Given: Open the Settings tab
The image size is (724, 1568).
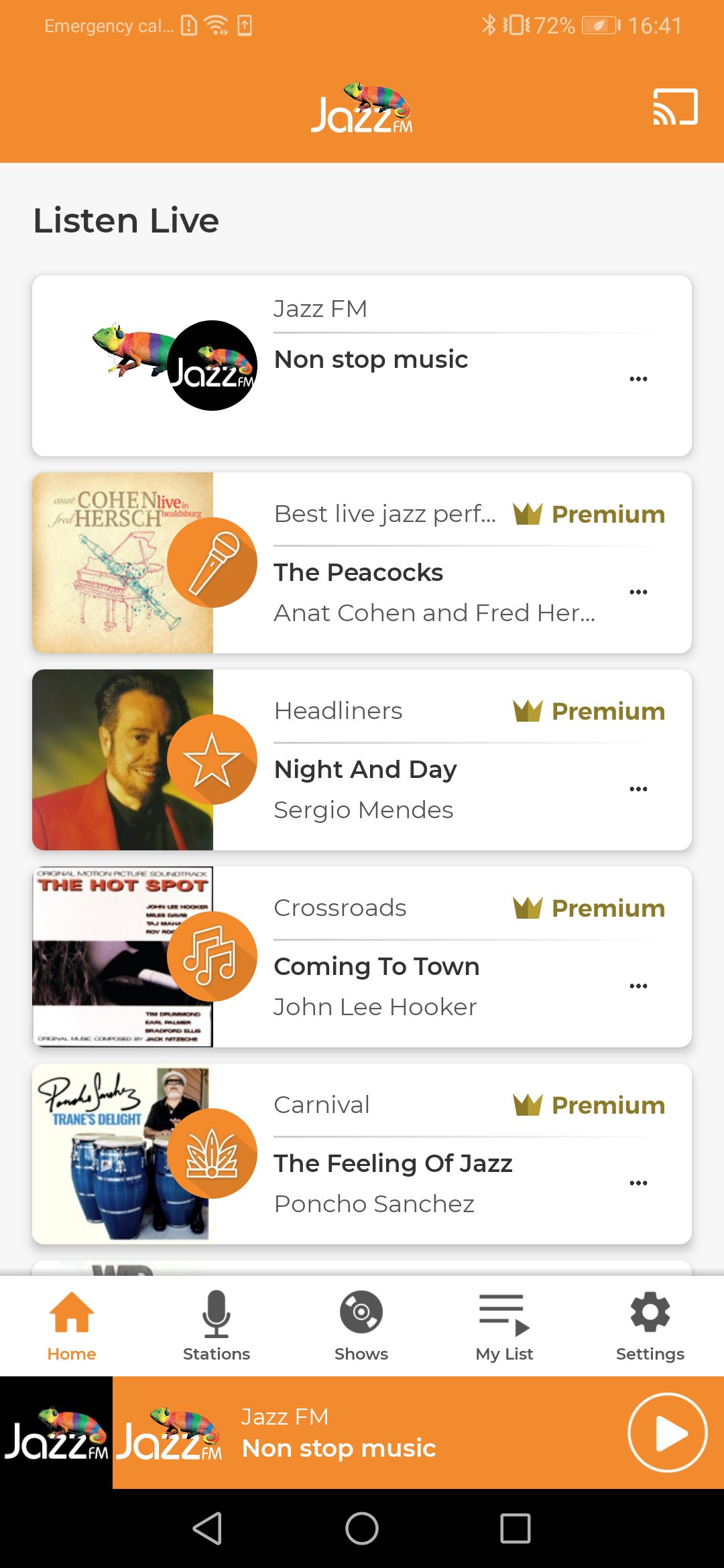Looking at the screenshot, I should (x=650, y=1325).
